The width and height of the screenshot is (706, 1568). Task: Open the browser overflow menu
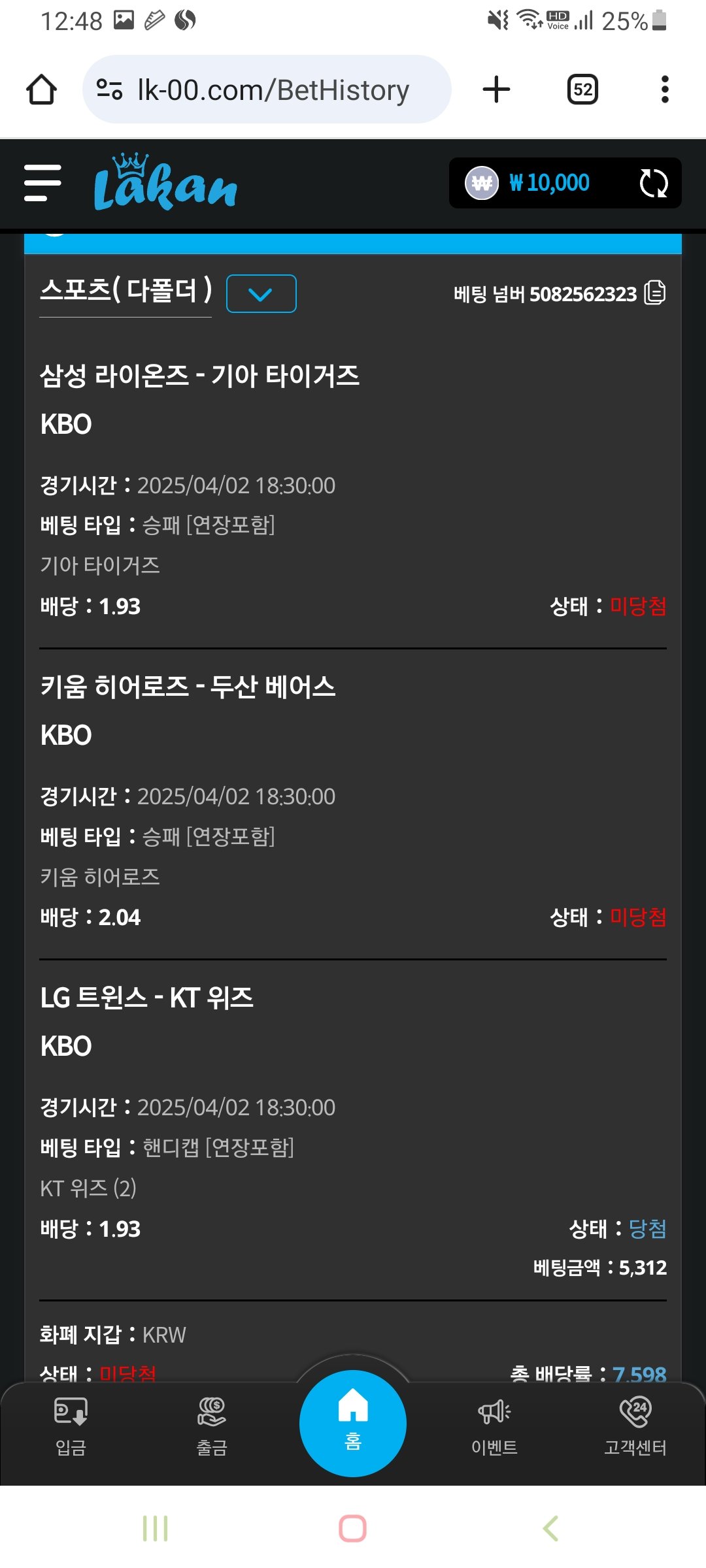[x=665, y=90]
